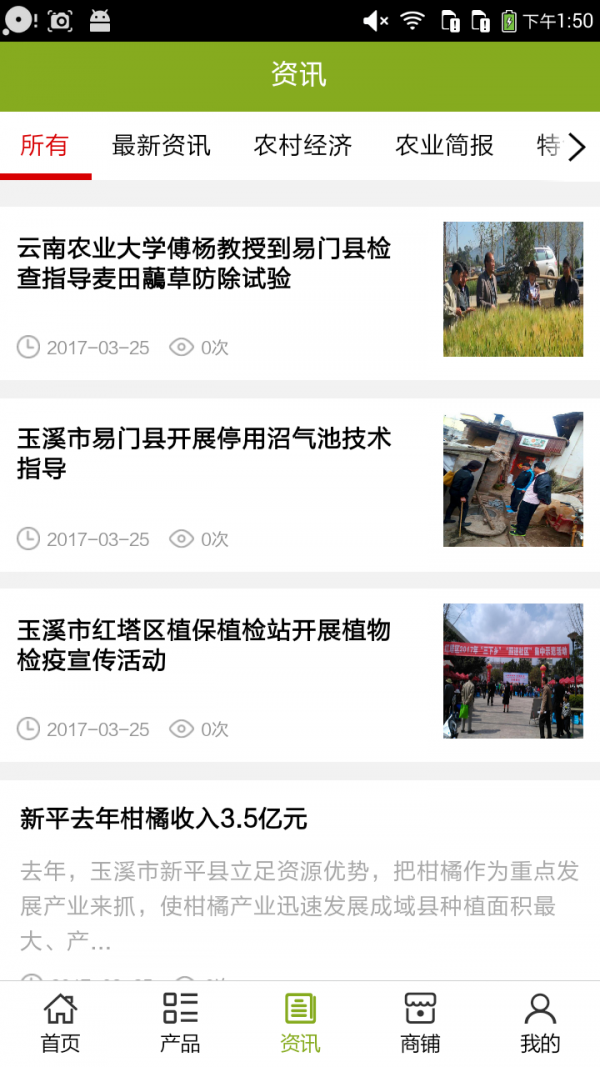
Task: Open article about 云南农业大学傅杨教授
Action: click(204, 264)
